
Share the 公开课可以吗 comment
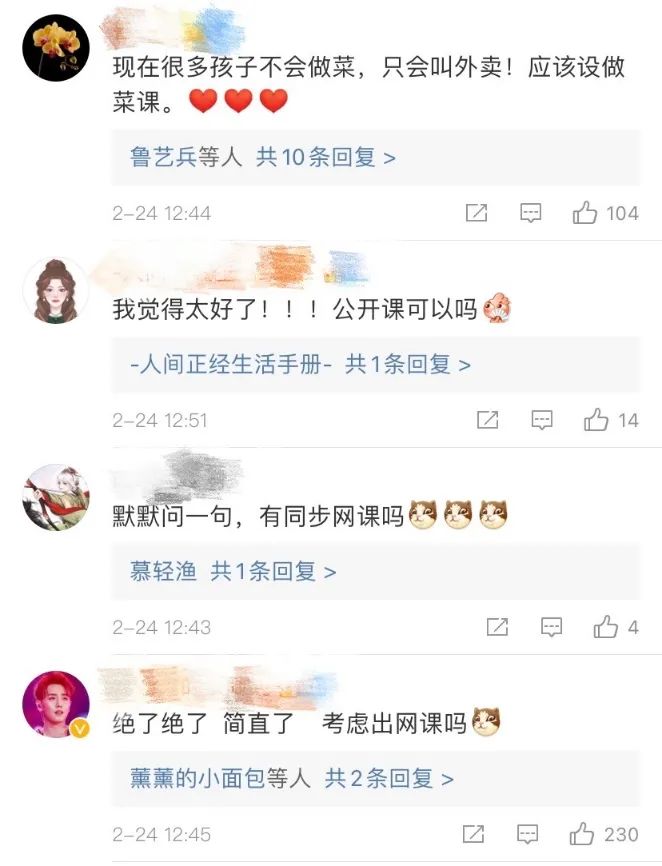click(x=488, y=420)
